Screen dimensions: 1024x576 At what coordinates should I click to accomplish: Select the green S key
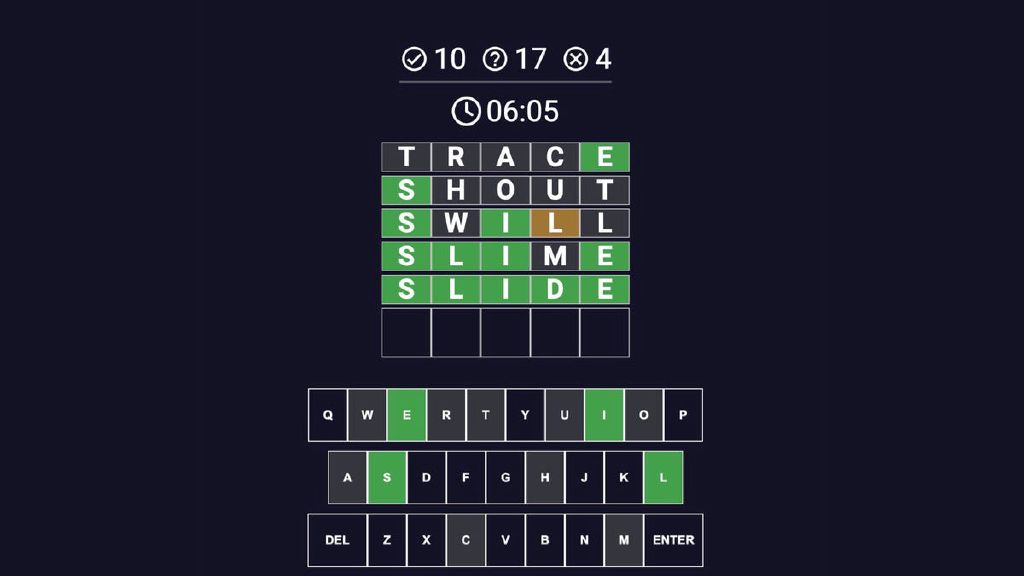387,477
